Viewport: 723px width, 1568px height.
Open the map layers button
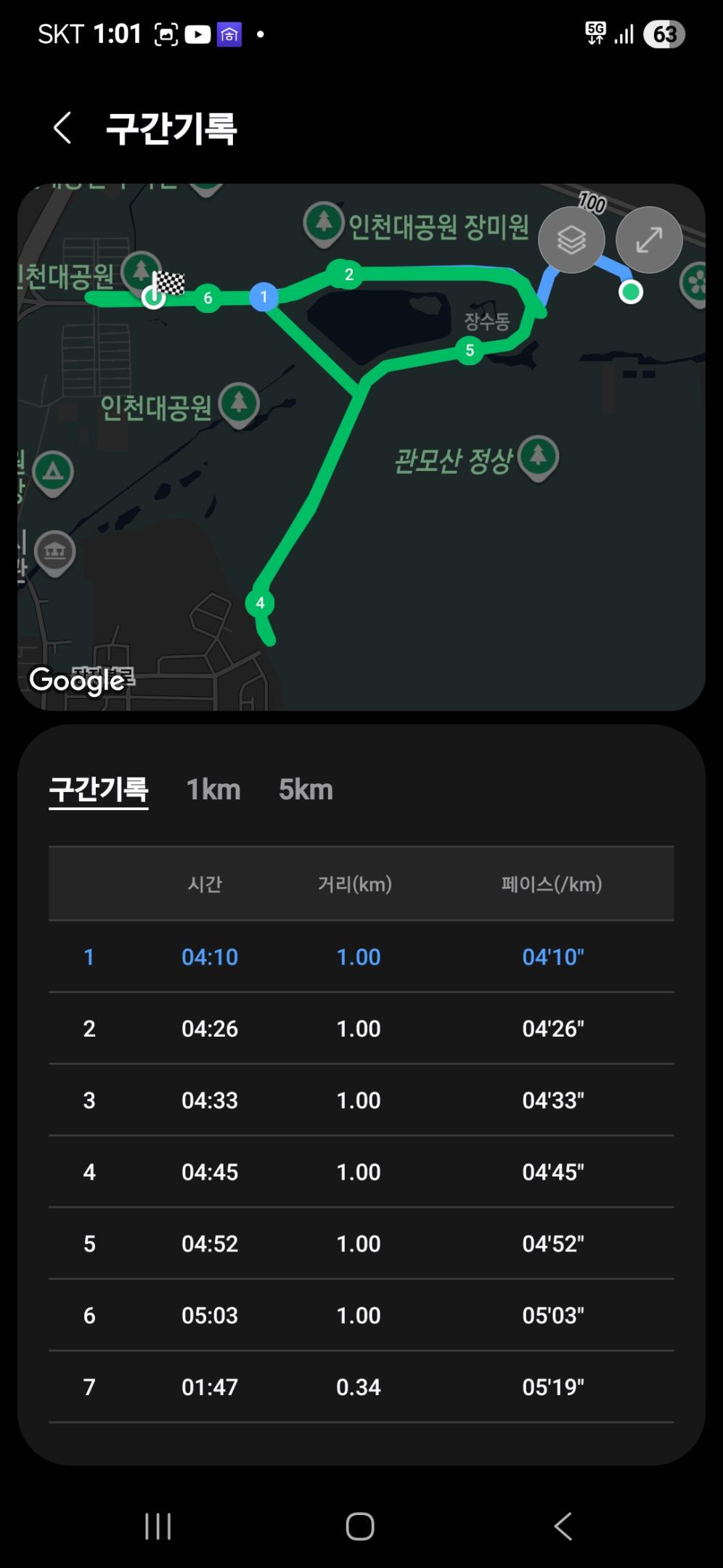click(571, 240)
